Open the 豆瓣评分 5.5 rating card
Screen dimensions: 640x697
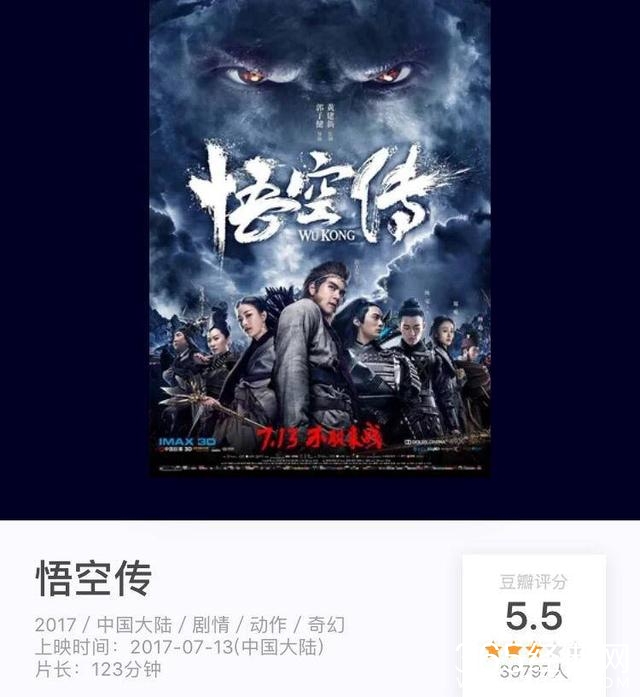[533, 618]
